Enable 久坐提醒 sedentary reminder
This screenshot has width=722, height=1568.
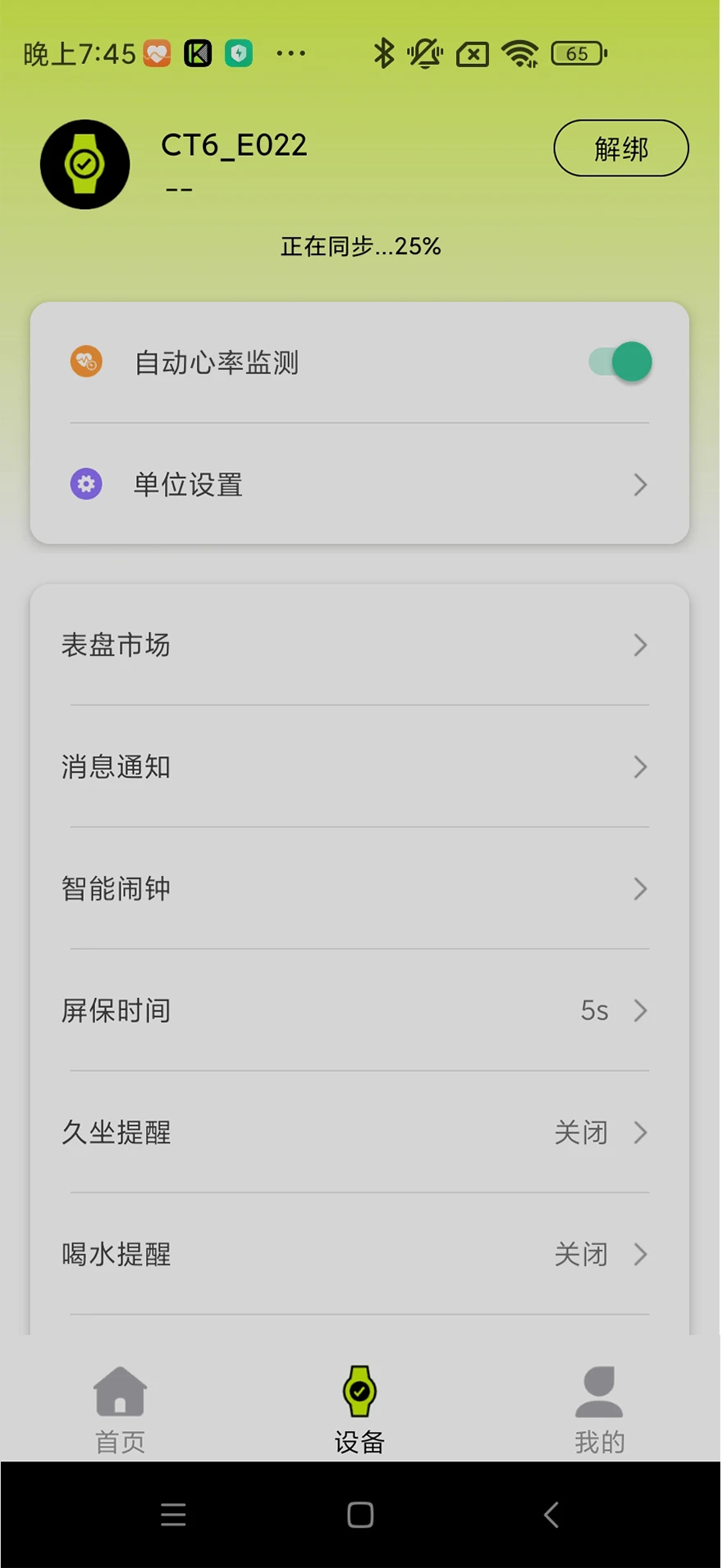[x=603, y=1133]
